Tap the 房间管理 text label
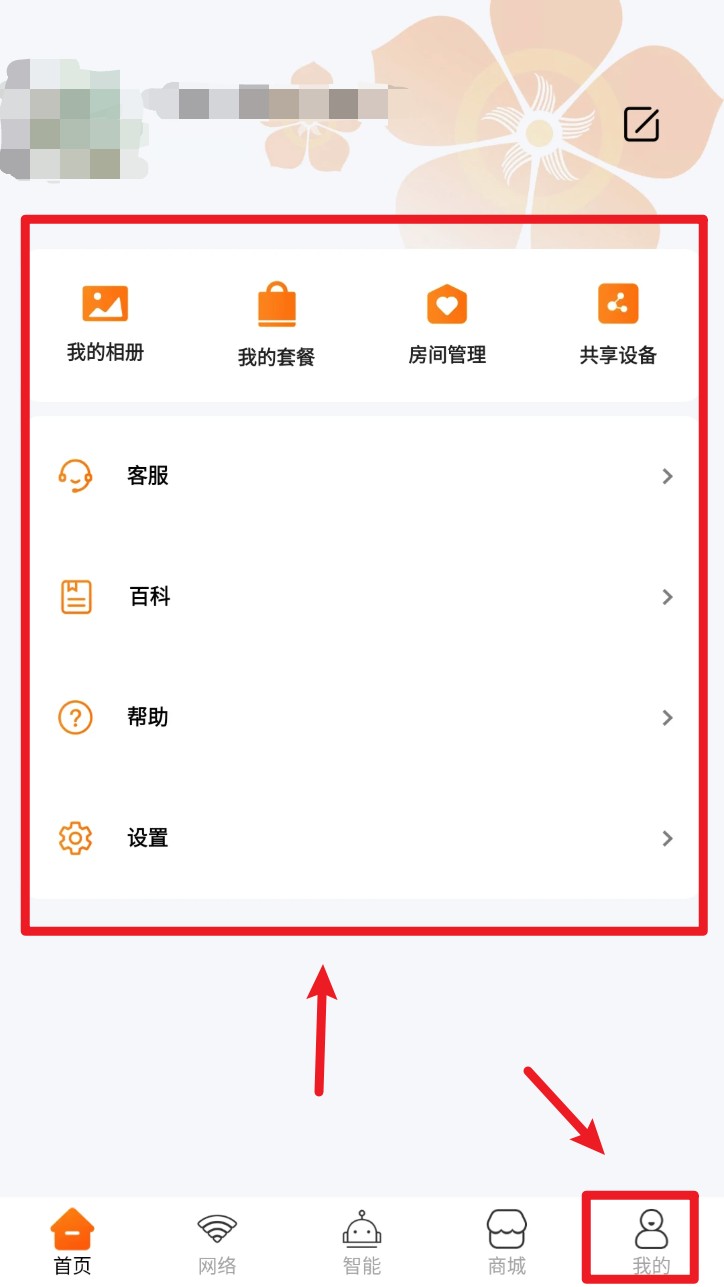724x1287 pixels. click(447, 354)
